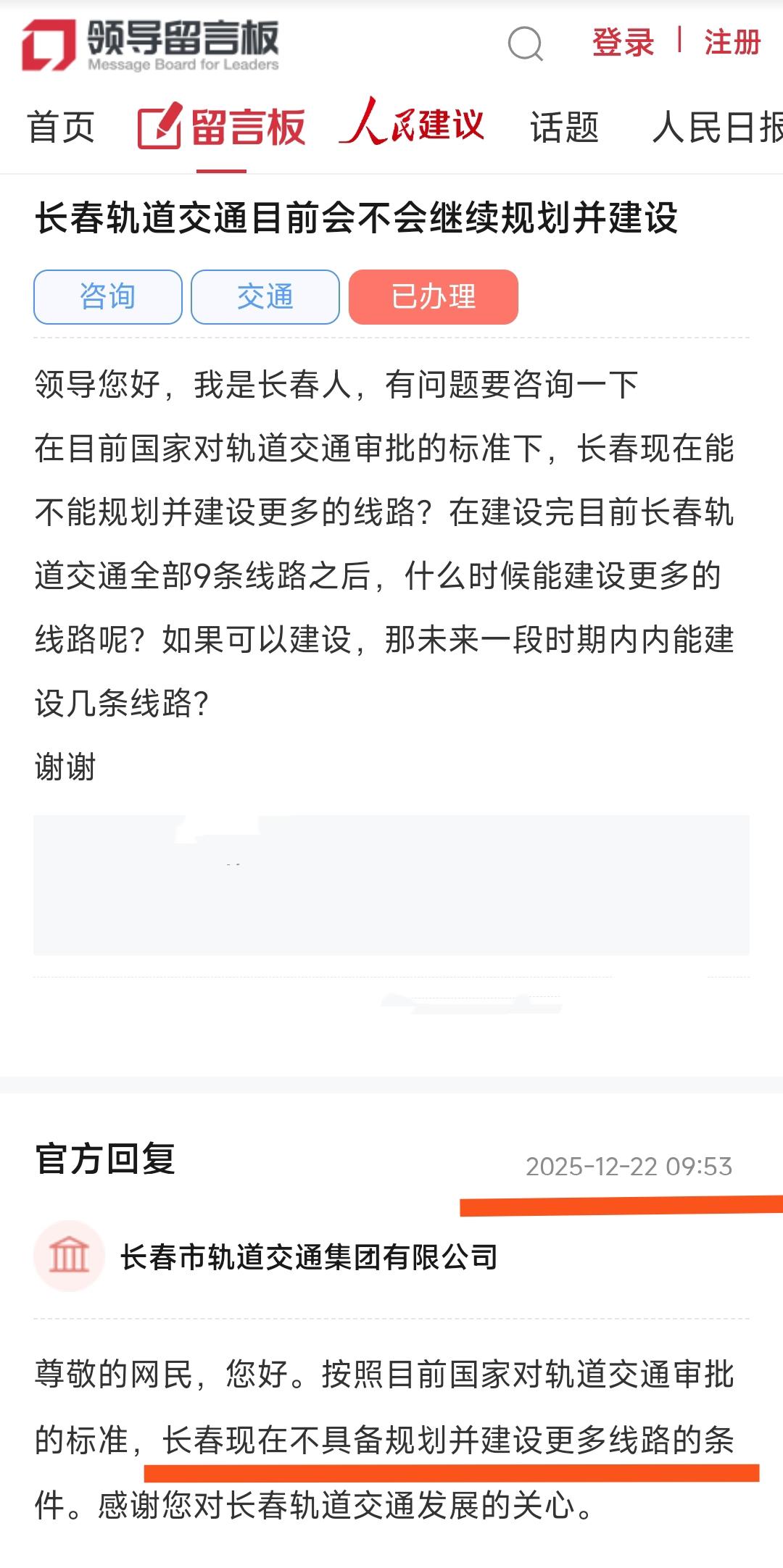The image size is (783, 1568).
Task: Tap 注册 to register an account
Action: click(732, 42)
